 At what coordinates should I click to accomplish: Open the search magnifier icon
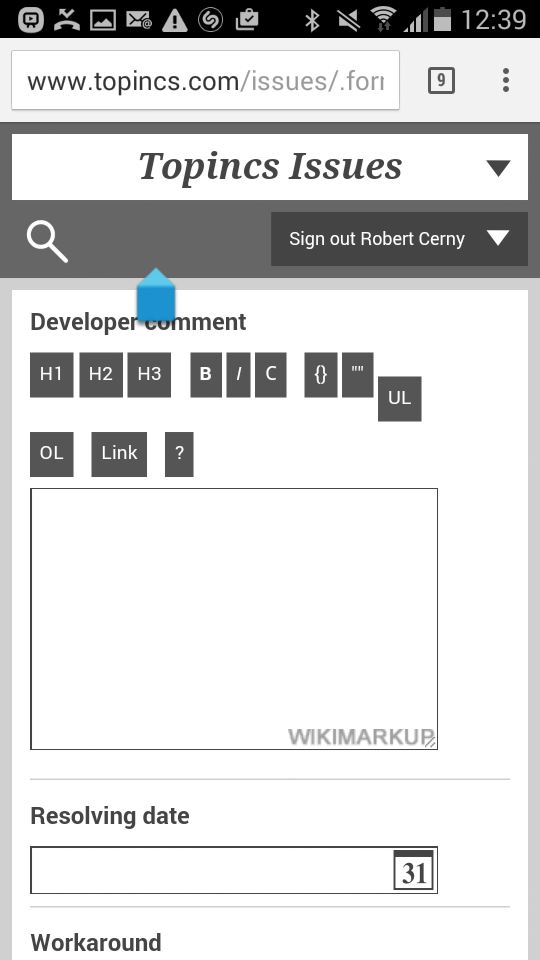47,242
